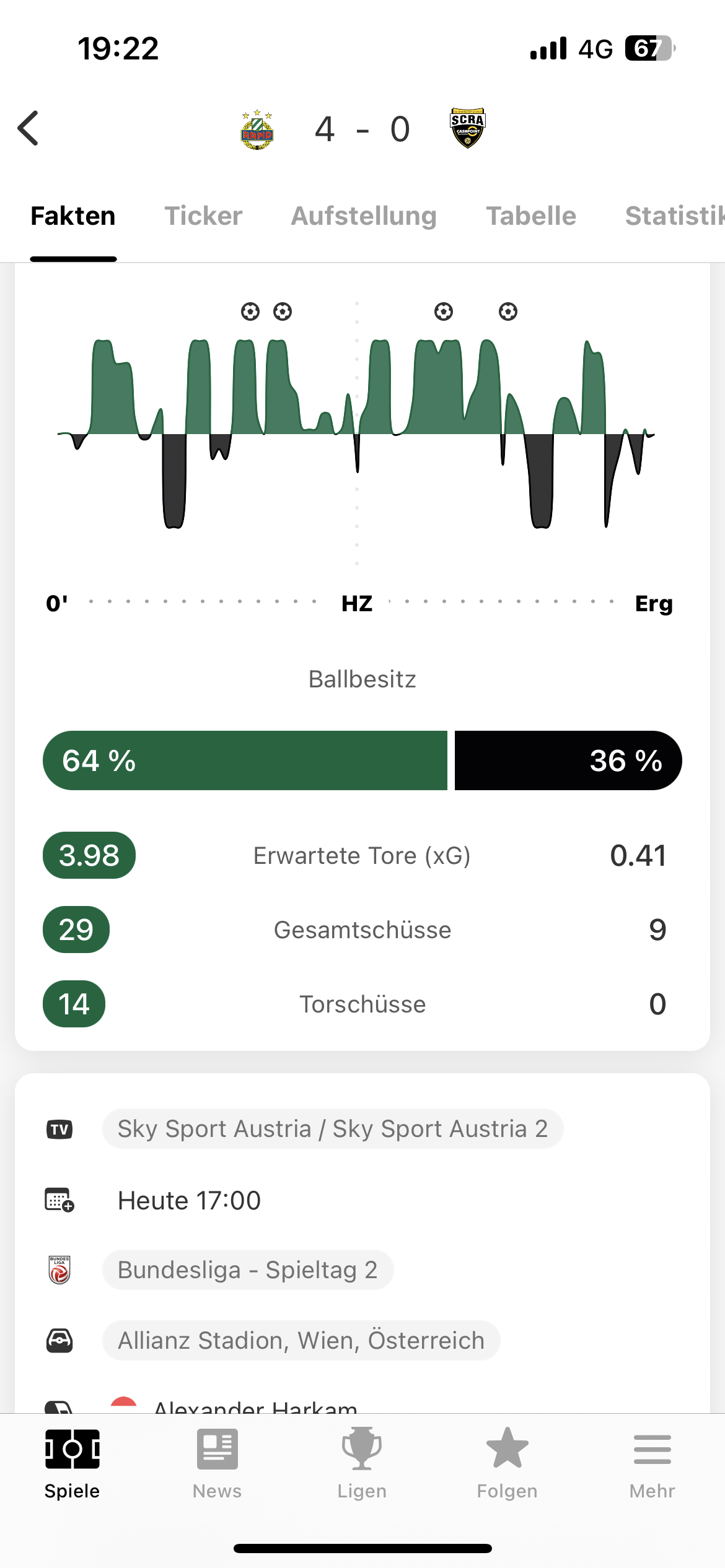725x1568 pixels.
Task: Switch to the Aufstellung tab
Action: pyautogui.click(x=364, y=216)
